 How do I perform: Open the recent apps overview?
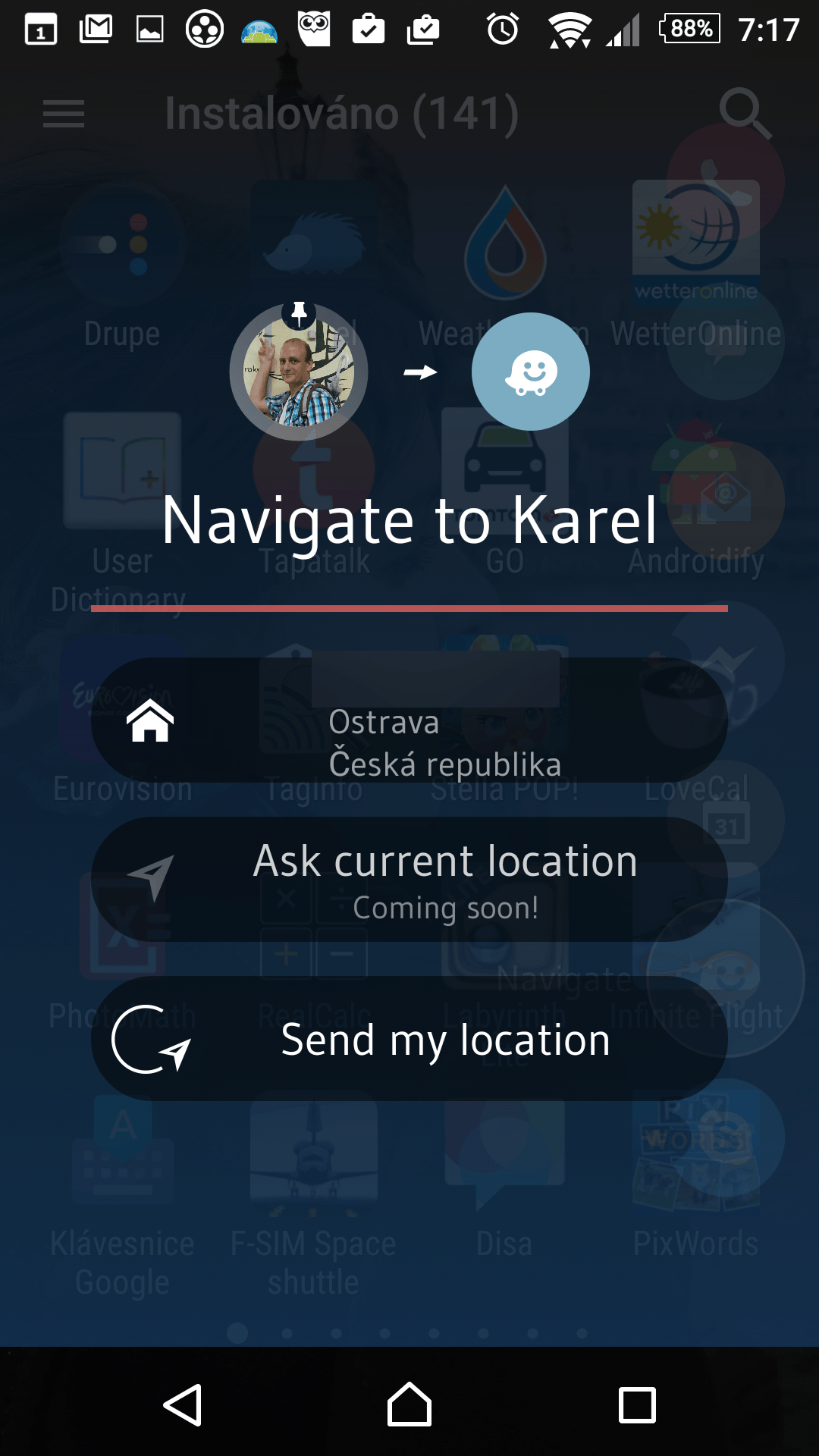(637, 1405)
